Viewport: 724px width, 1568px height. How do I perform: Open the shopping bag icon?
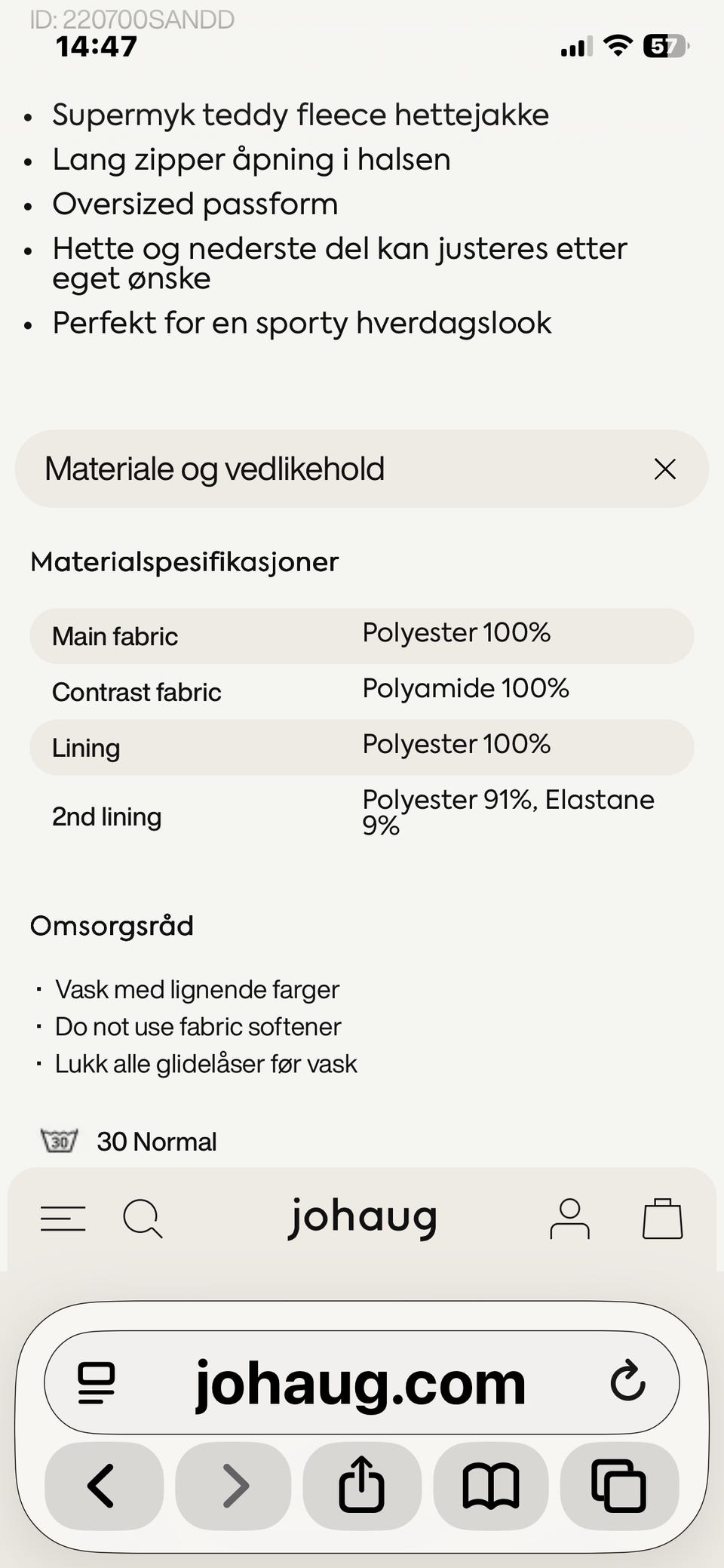(661, 1217)
